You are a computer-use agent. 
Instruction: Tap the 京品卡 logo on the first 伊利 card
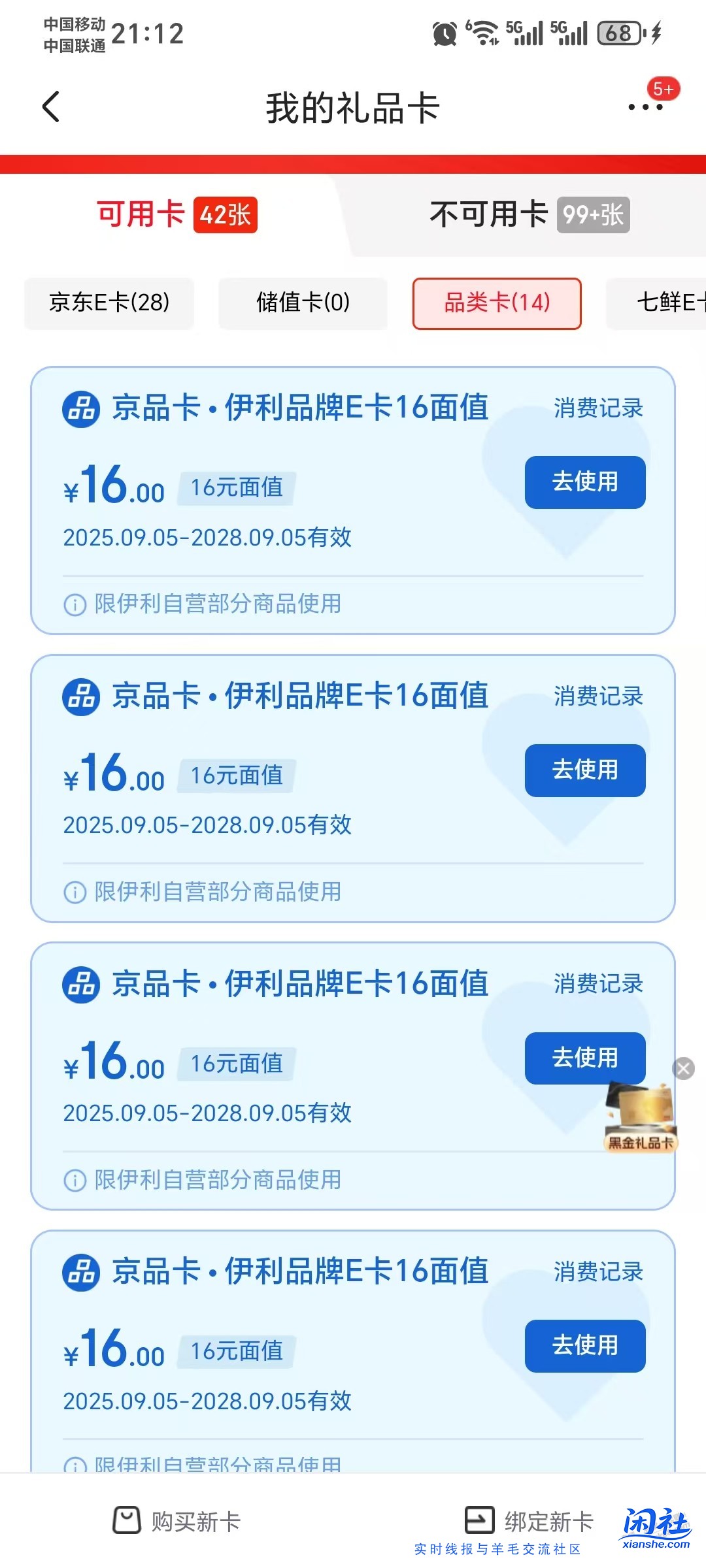click(80, 410)
